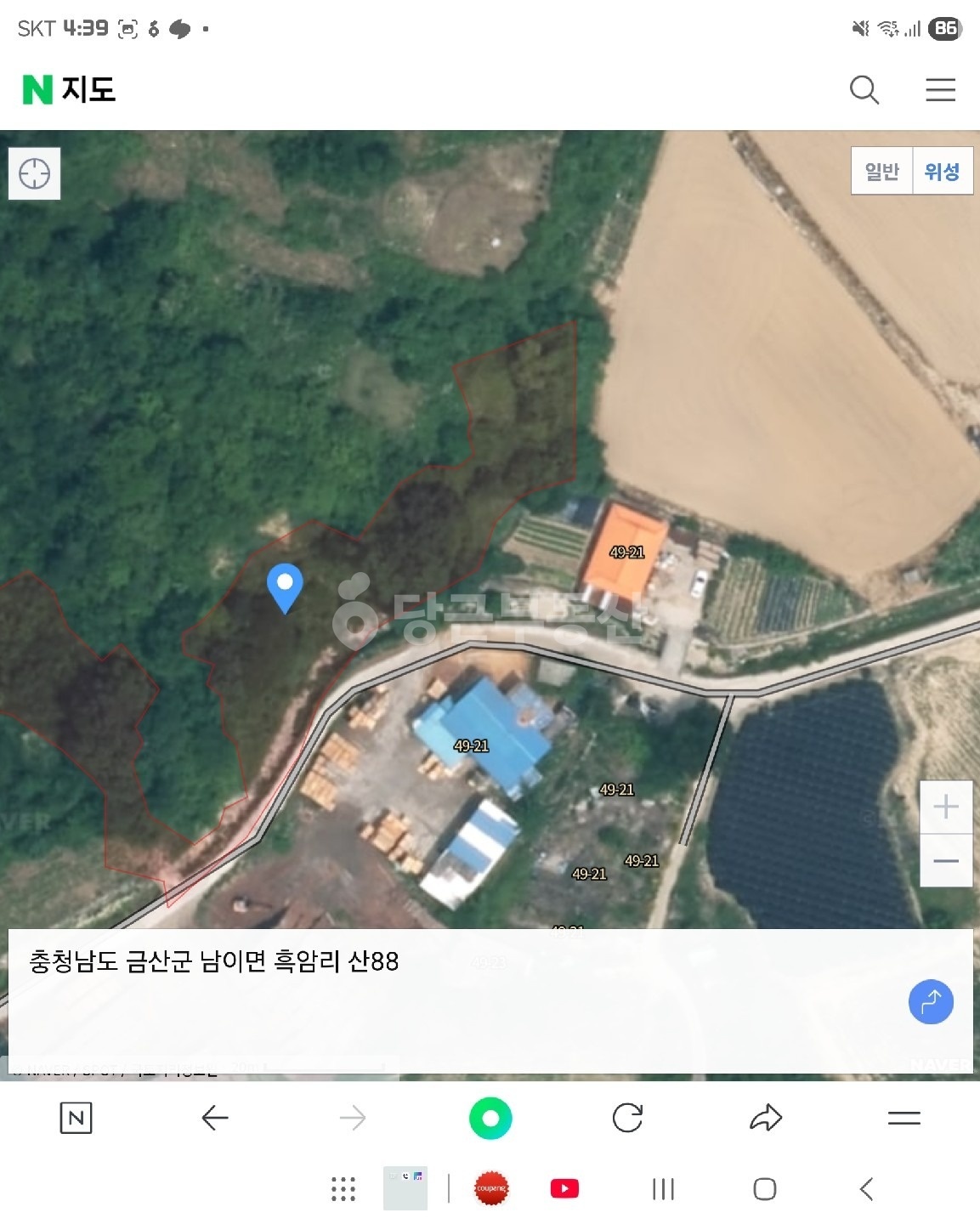The image size is (980, 1224).
Task: Get directions to 흑암리 산88
Action: click(931, 1001)
